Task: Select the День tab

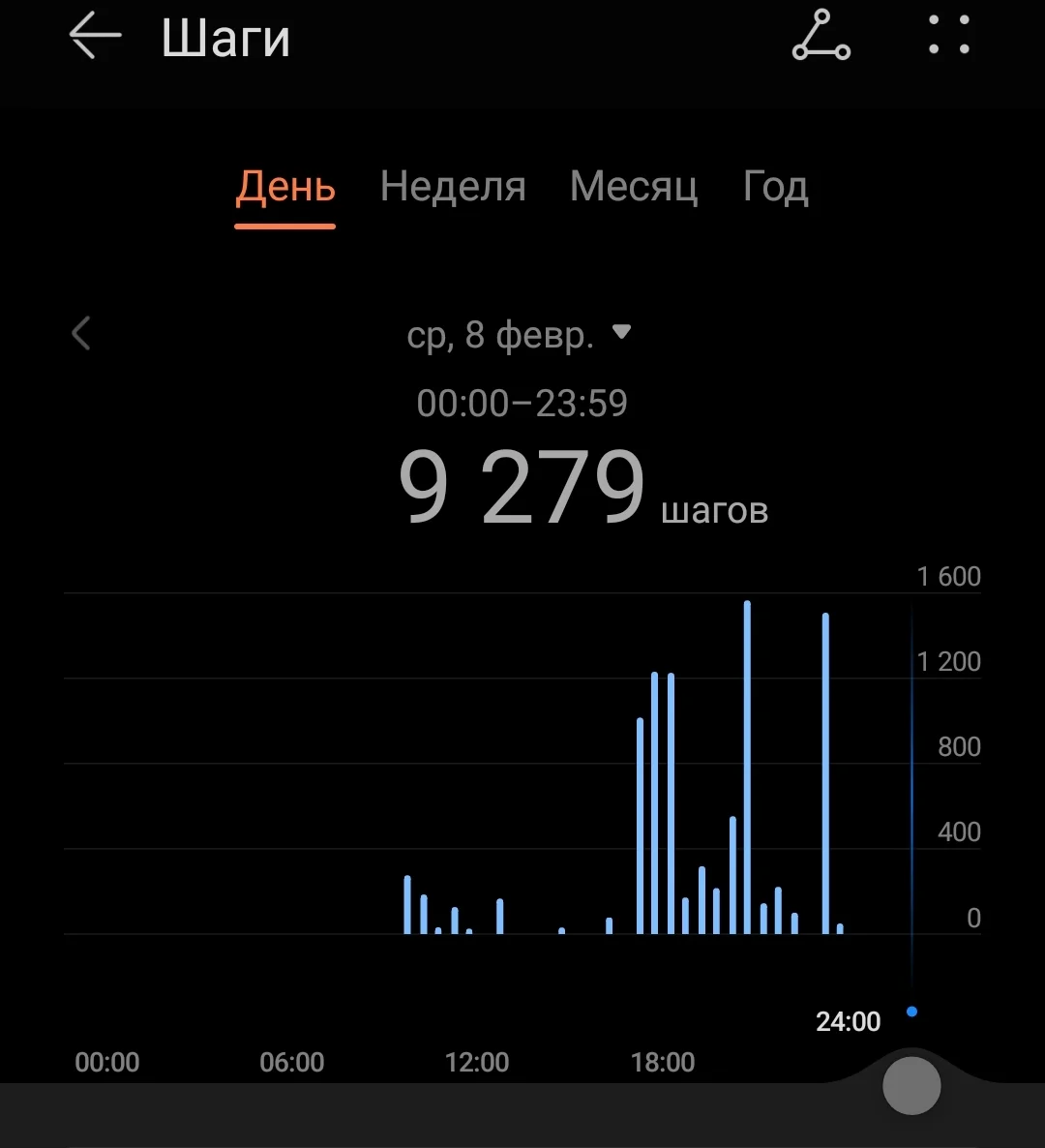Action: pos(285,186)
